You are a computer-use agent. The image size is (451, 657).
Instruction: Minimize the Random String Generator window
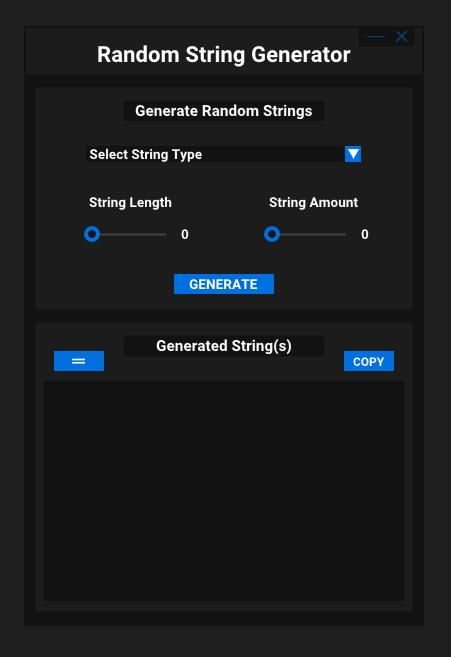coord(376,37)
